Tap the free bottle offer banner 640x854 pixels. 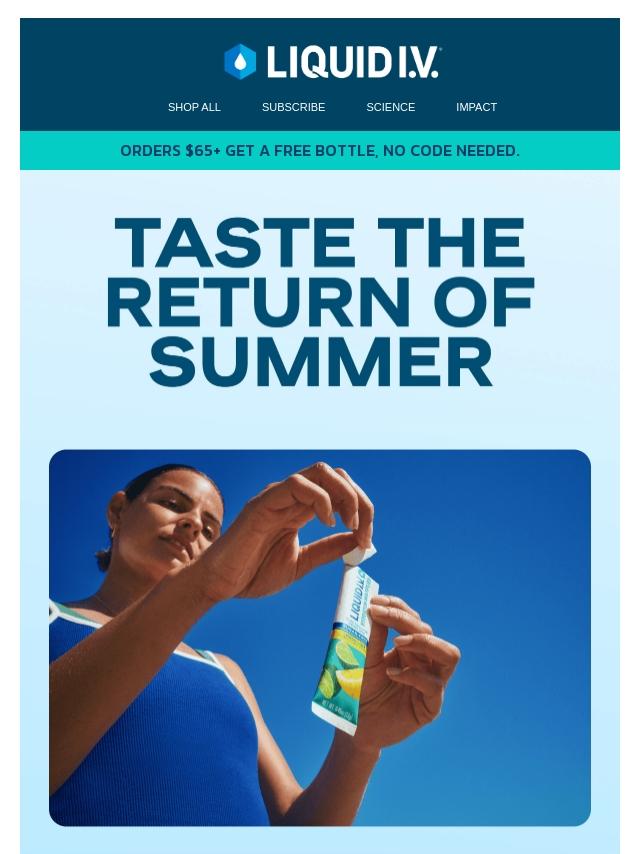[x=320, y=151]
